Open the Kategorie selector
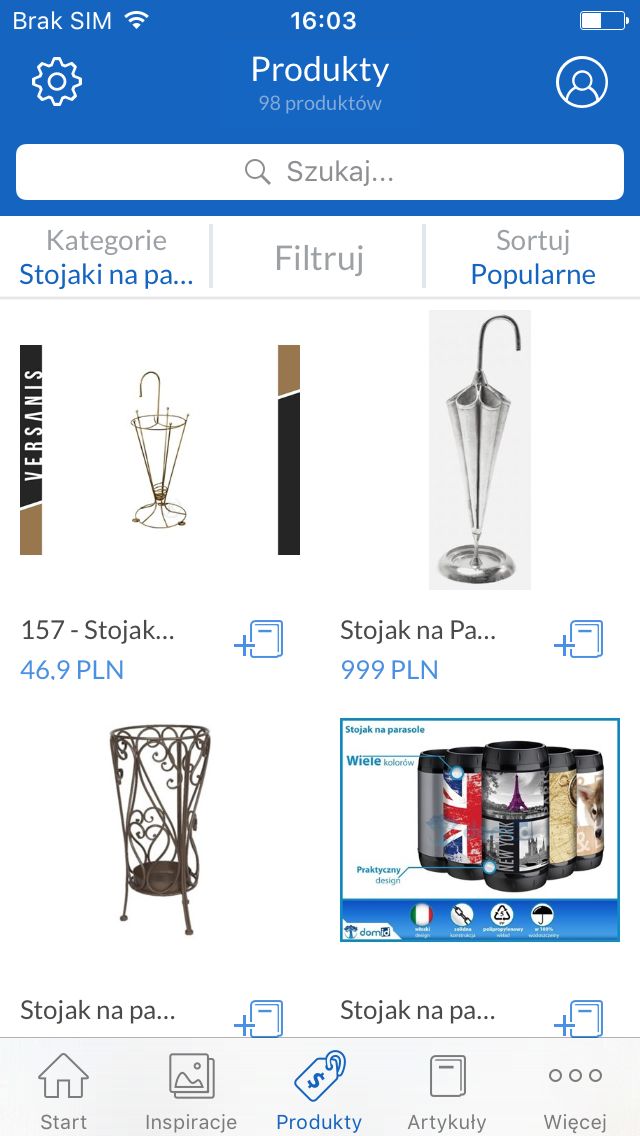This screenshot has width=640, height=1136. 107,257
